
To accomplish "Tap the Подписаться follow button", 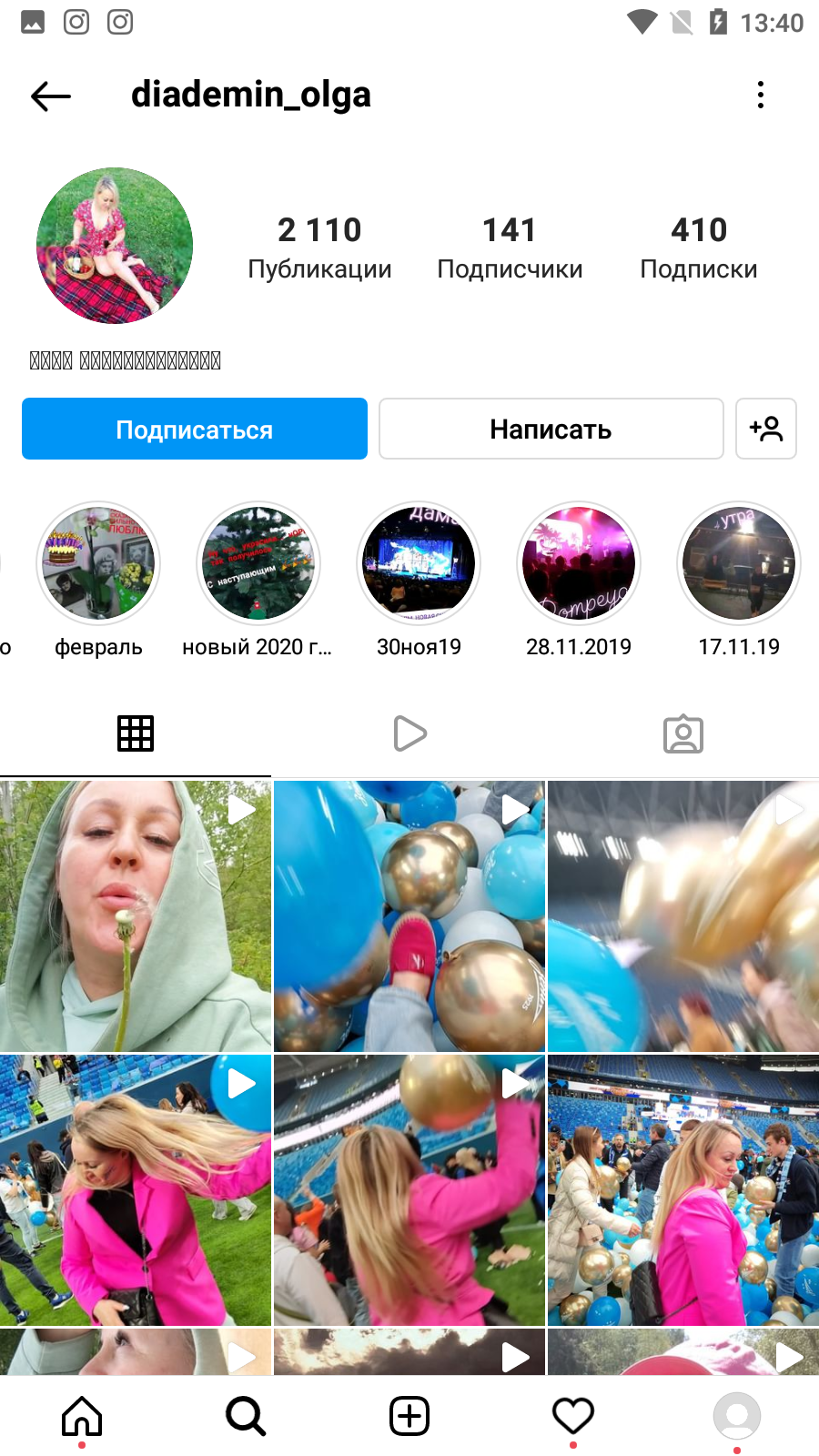I will click(195, 429).
